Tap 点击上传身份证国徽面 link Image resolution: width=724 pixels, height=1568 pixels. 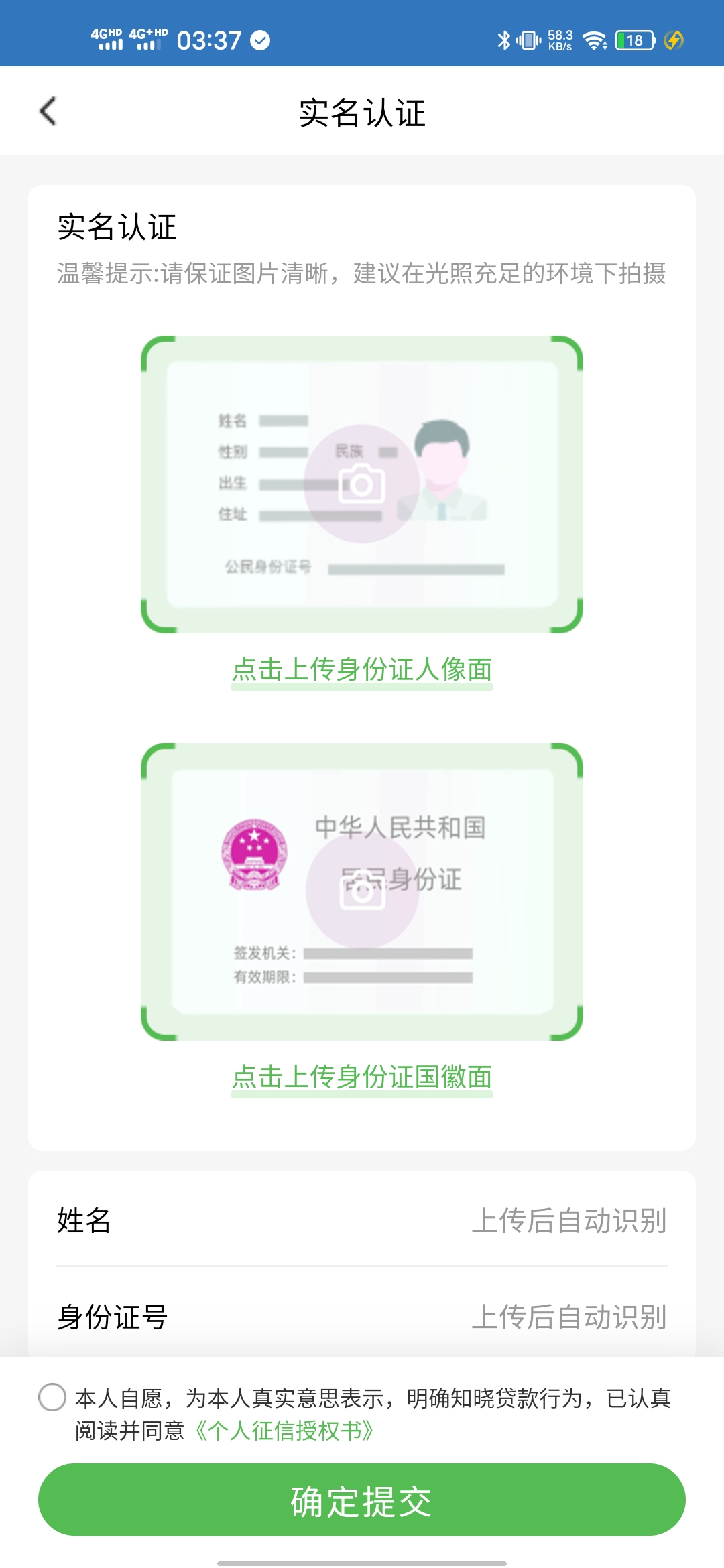362,1077
